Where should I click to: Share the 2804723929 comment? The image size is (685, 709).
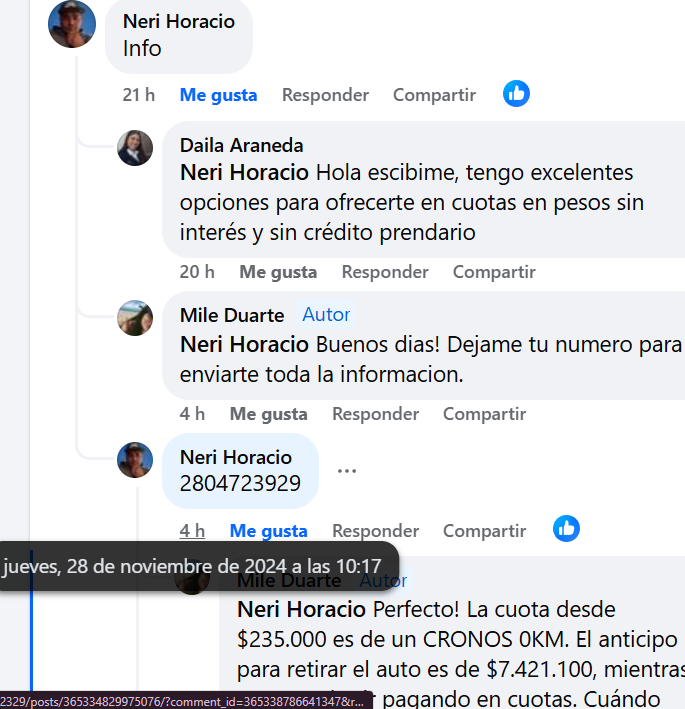[x=484, y=531]
